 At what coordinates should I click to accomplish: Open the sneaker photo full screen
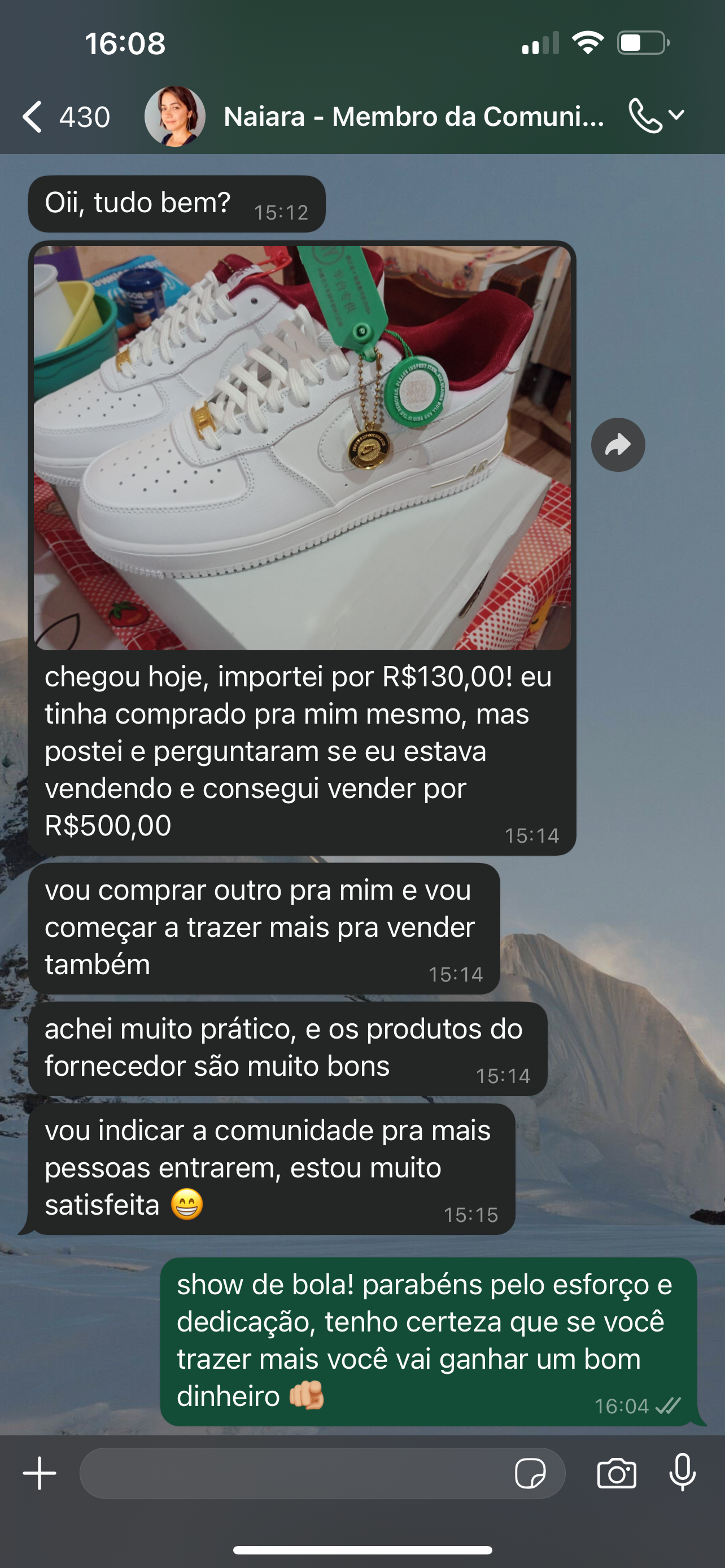(x=302, y=448)
